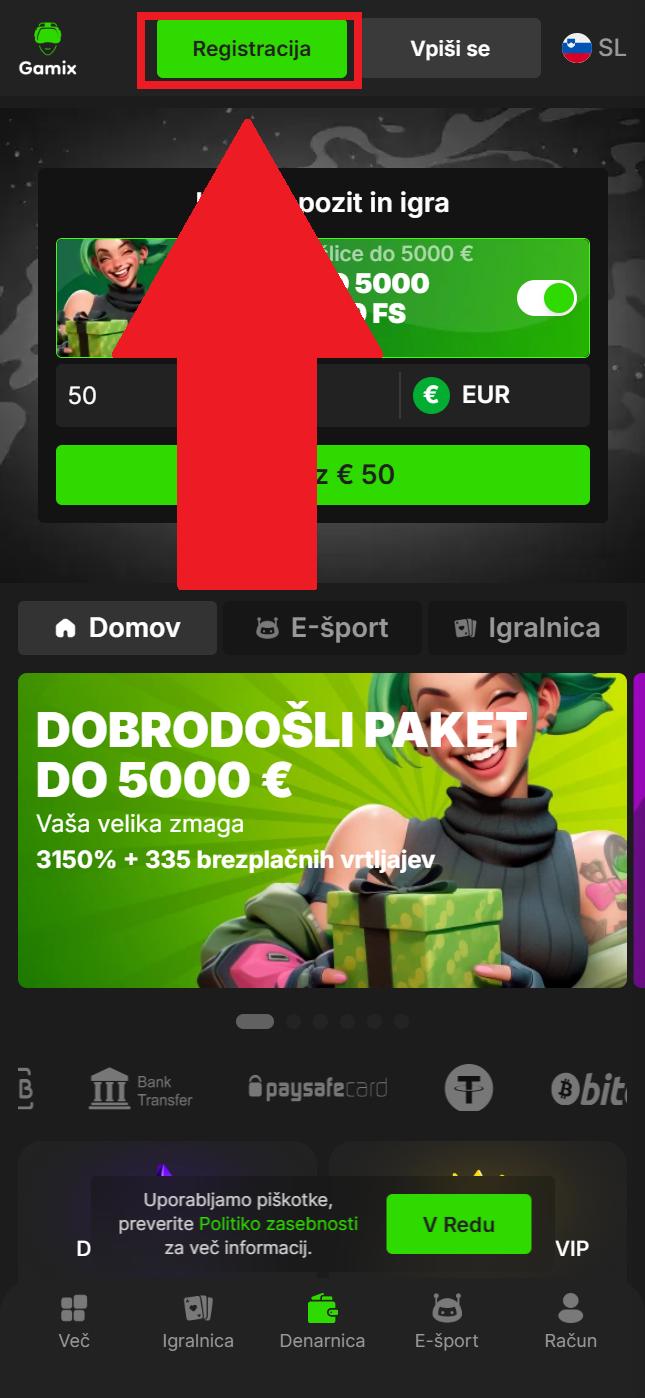Accept cookies with V Redu
Viewport: 645px width, 1398px height.
coord(459,1224)
